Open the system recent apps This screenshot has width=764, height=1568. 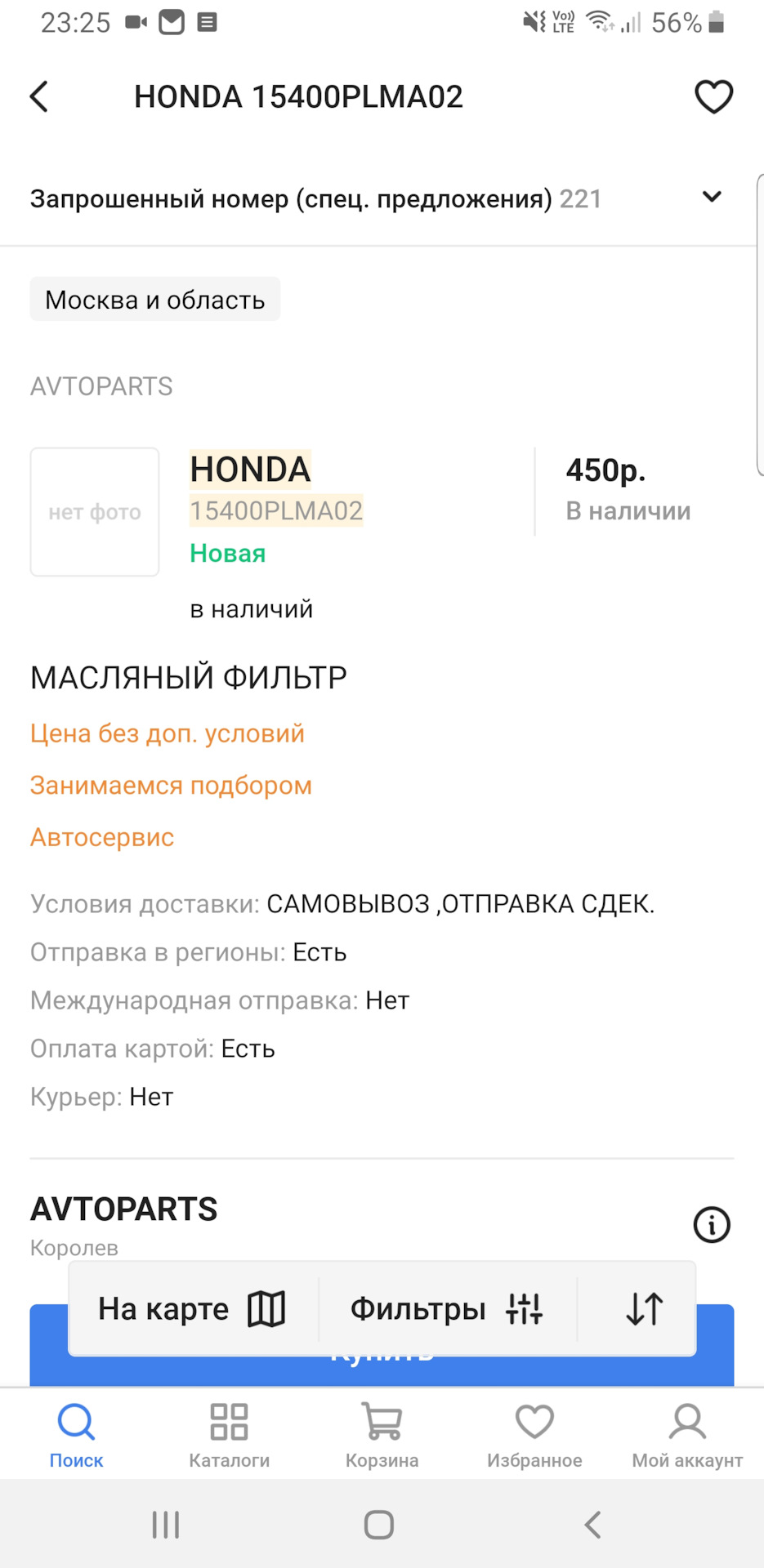pos(166,1524)
